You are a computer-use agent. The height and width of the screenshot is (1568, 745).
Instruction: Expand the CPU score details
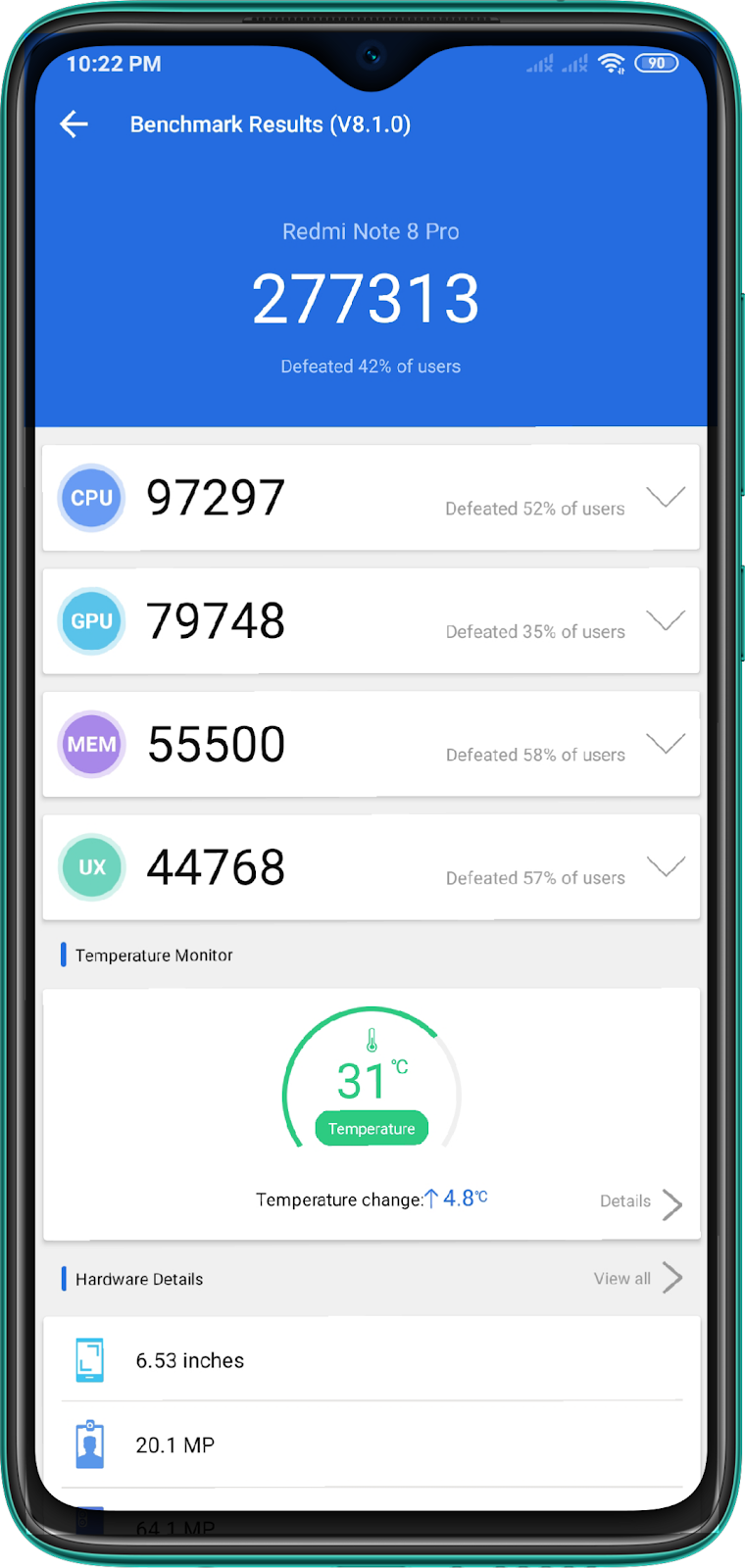click(666, 497)
